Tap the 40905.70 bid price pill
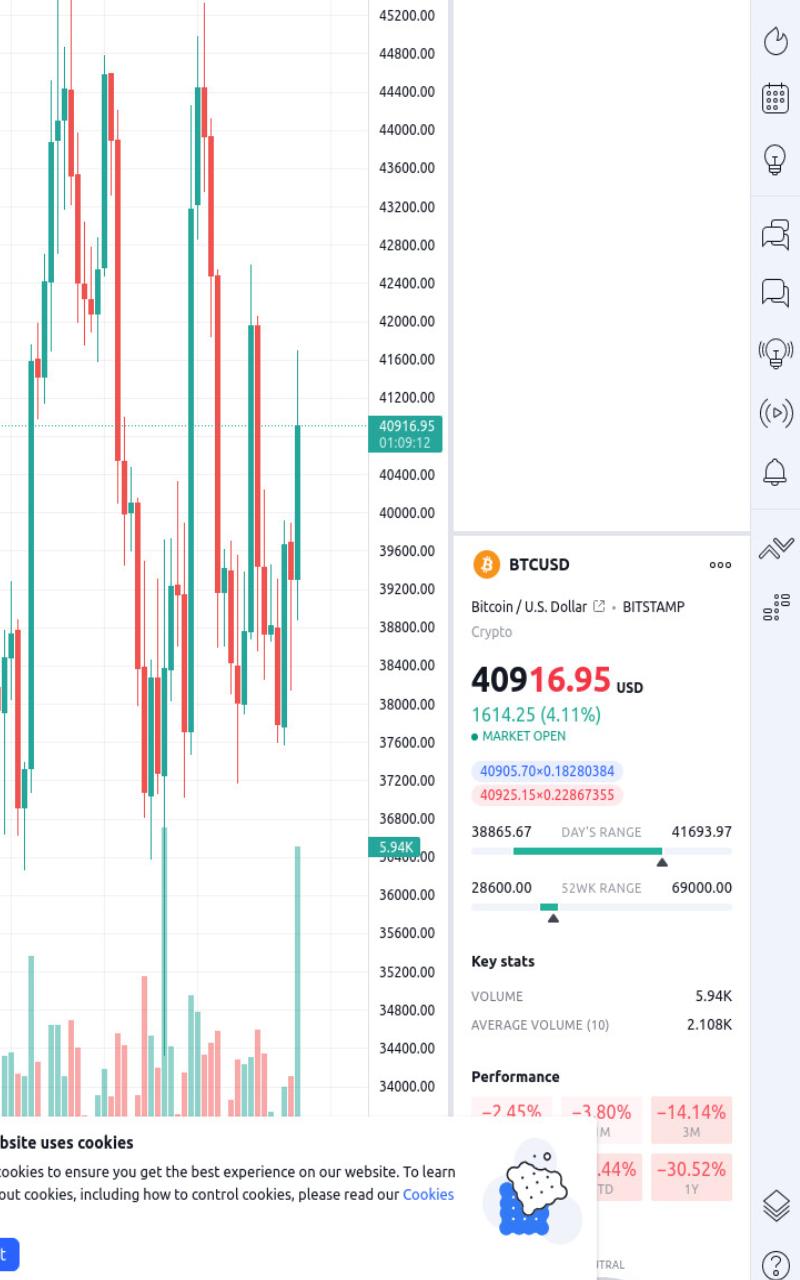 coord(547,771)
